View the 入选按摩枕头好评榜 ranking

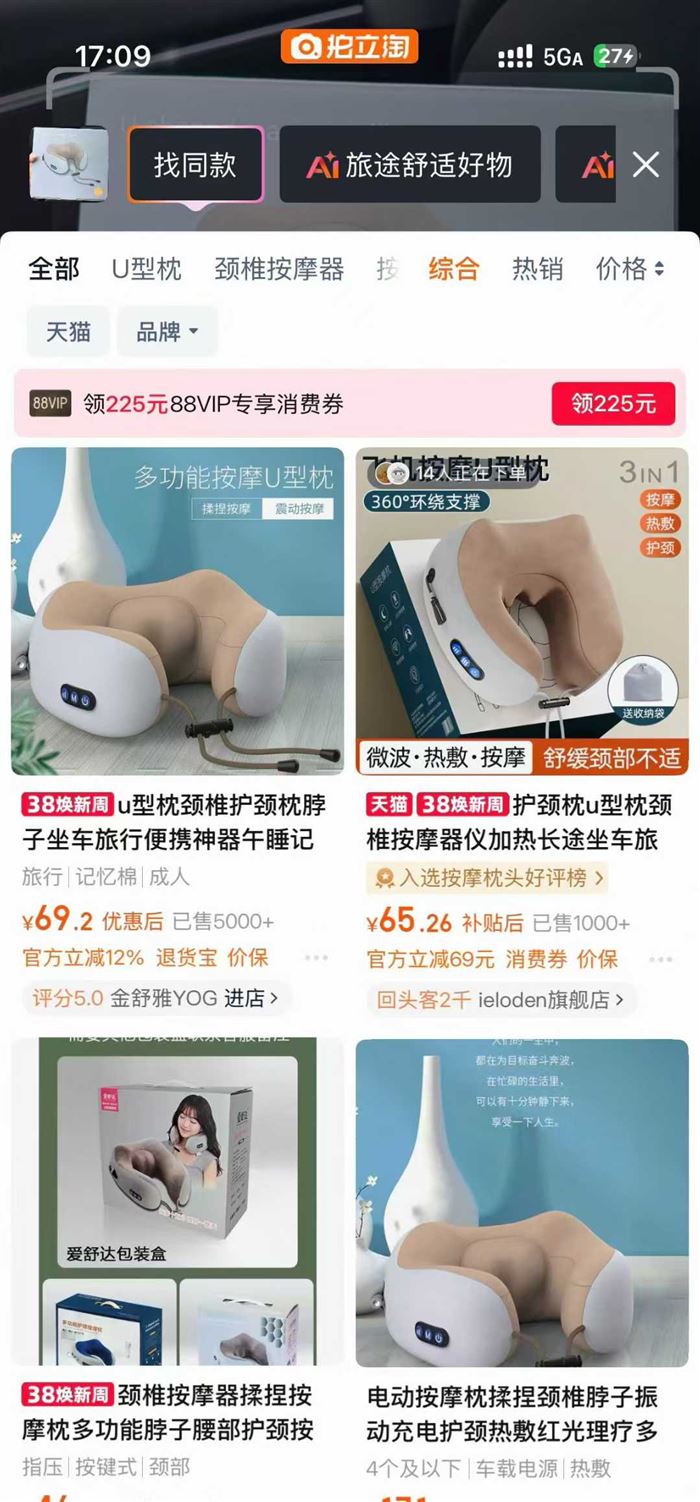click(488, 878)
